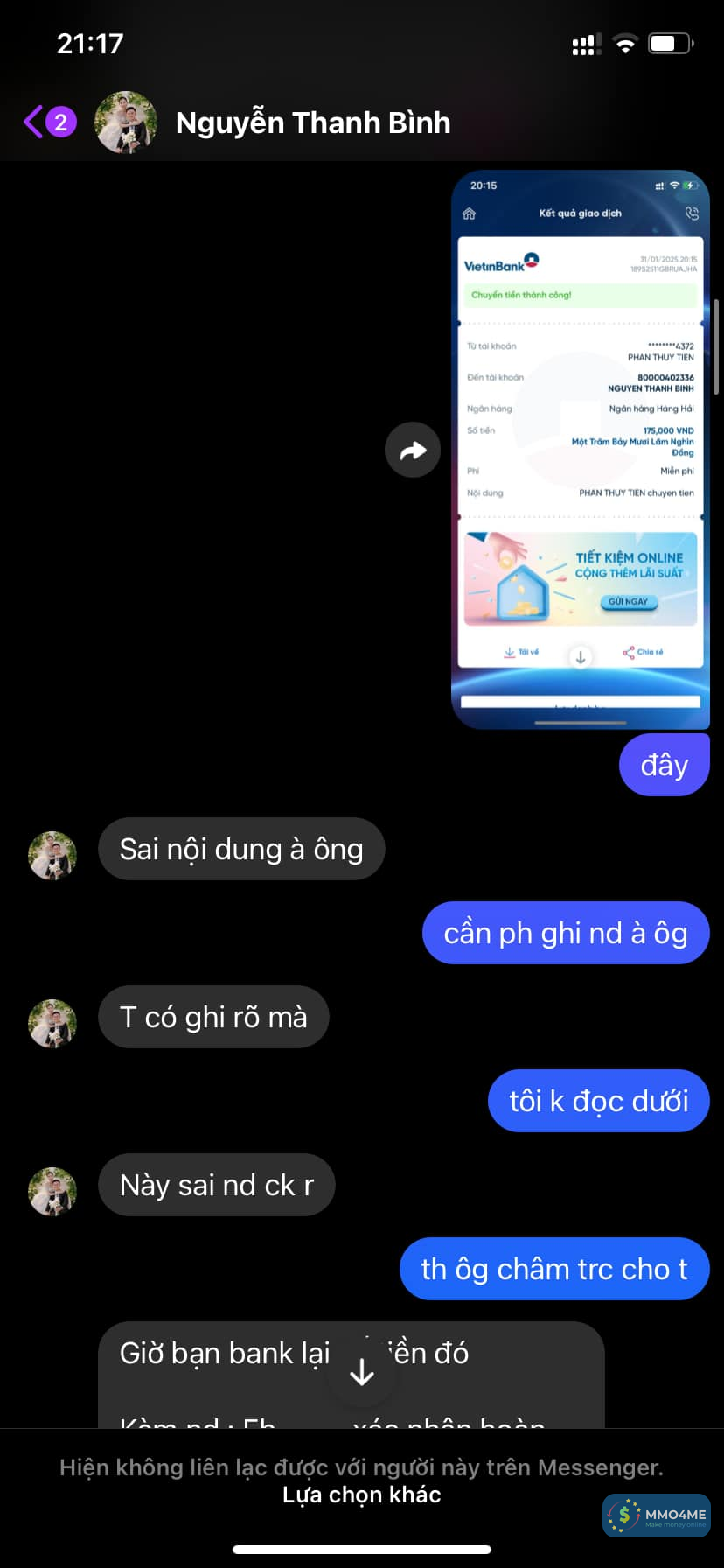Open the transfer receipt image
The height and width of the screenshot is (1568, 724).
[x=580, y=449]
